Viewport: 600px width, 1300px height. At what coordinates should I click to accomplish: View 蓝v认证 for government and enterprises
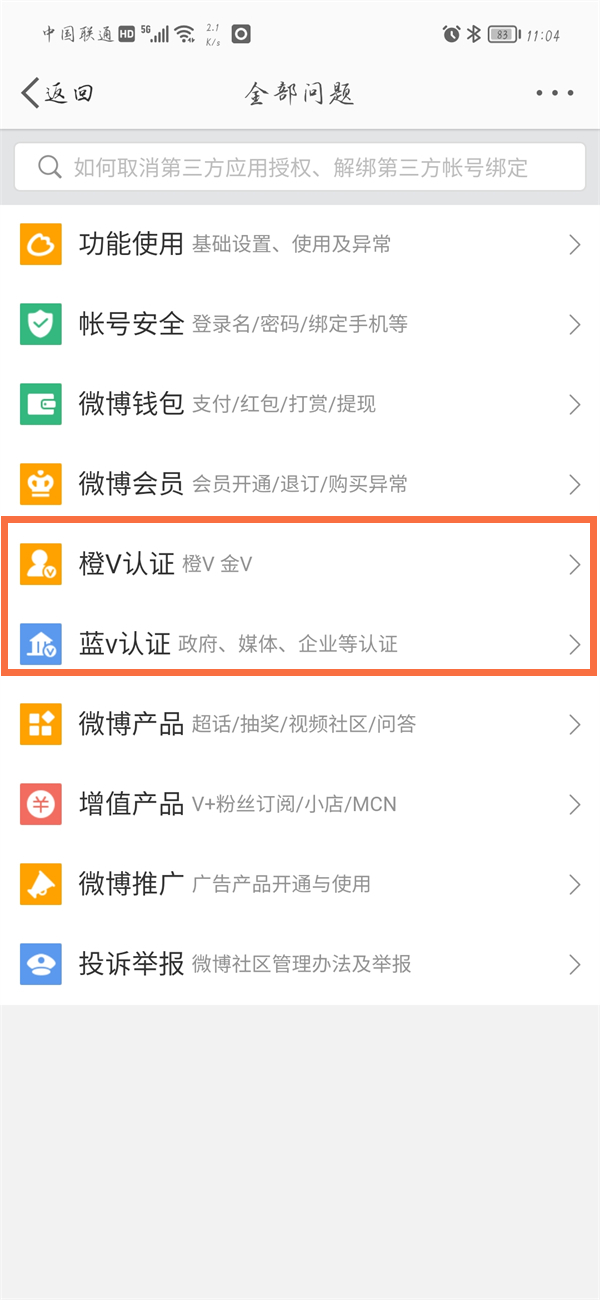tap(300, 644)
